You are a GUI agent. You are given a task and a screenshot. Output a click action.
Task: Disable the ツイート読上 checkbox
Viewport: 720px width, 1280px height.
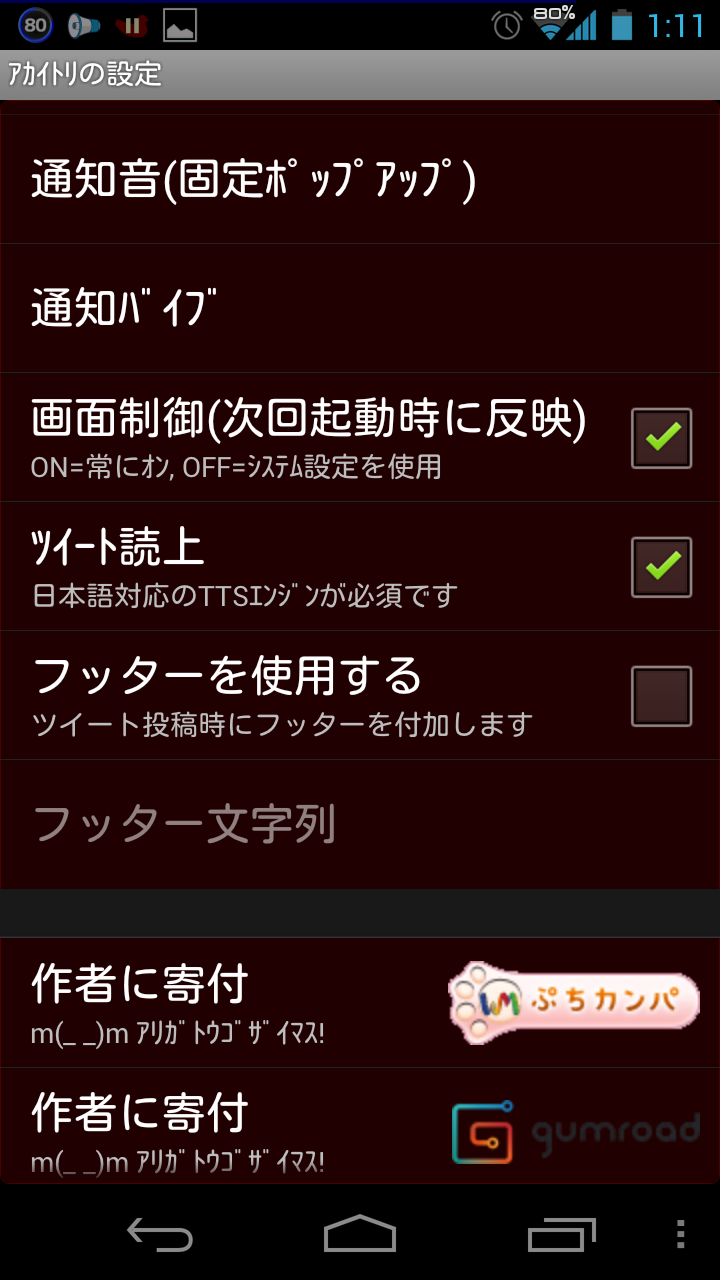click(x=661, y=567)
